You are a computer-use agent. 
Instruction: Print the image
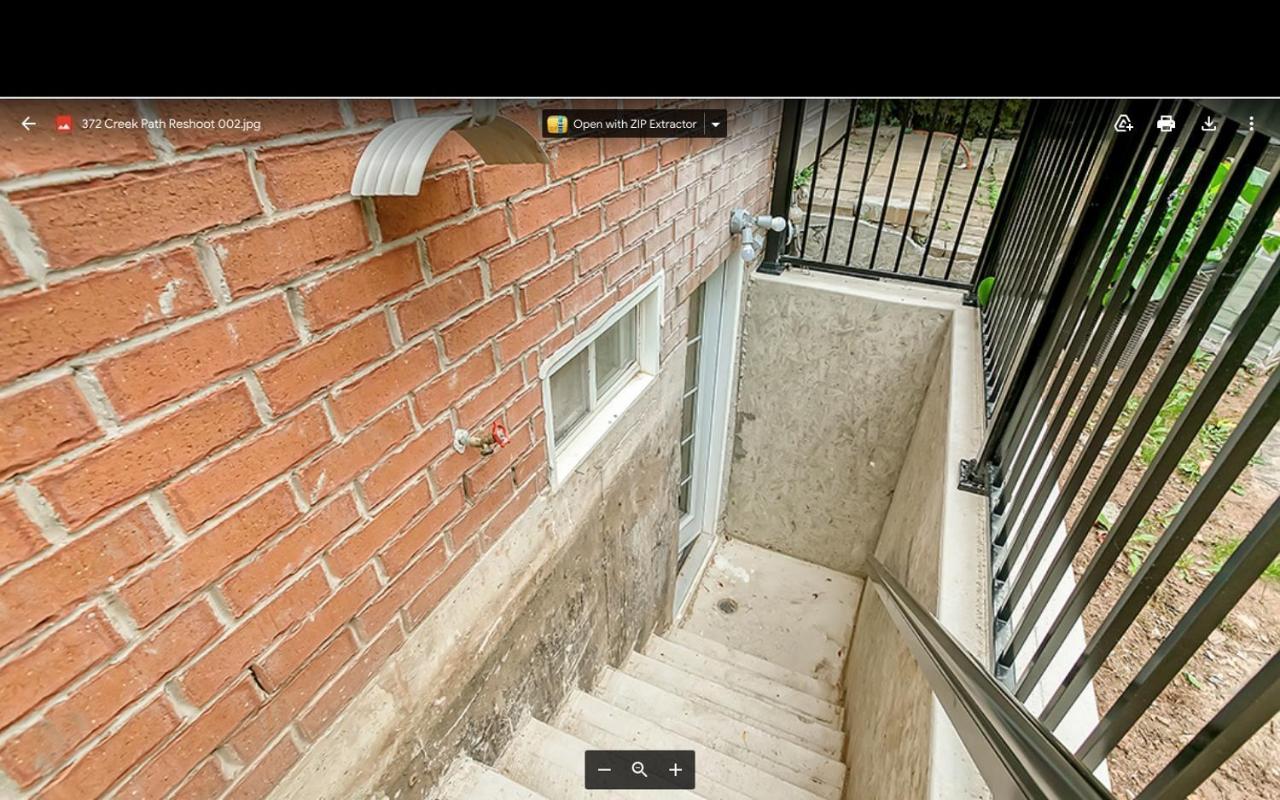click(x=1166, y=124)
